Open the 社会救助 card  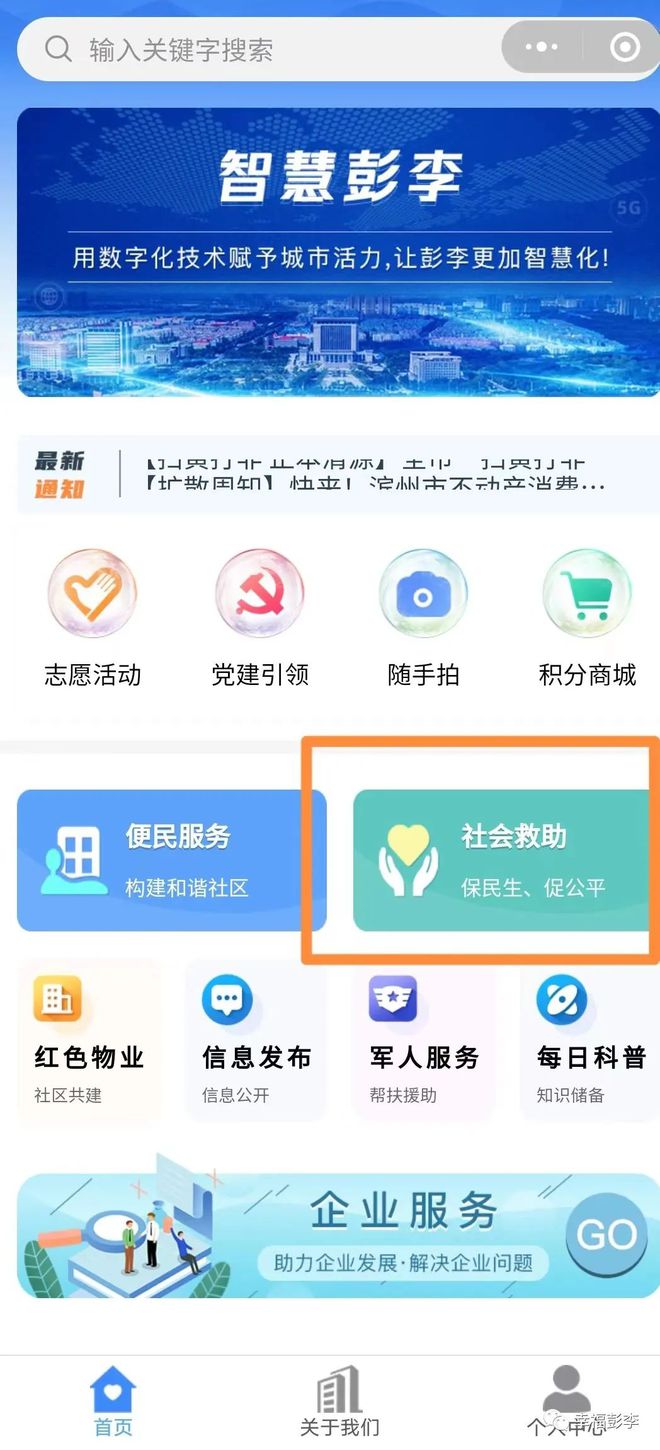click(x=500, y=860)
